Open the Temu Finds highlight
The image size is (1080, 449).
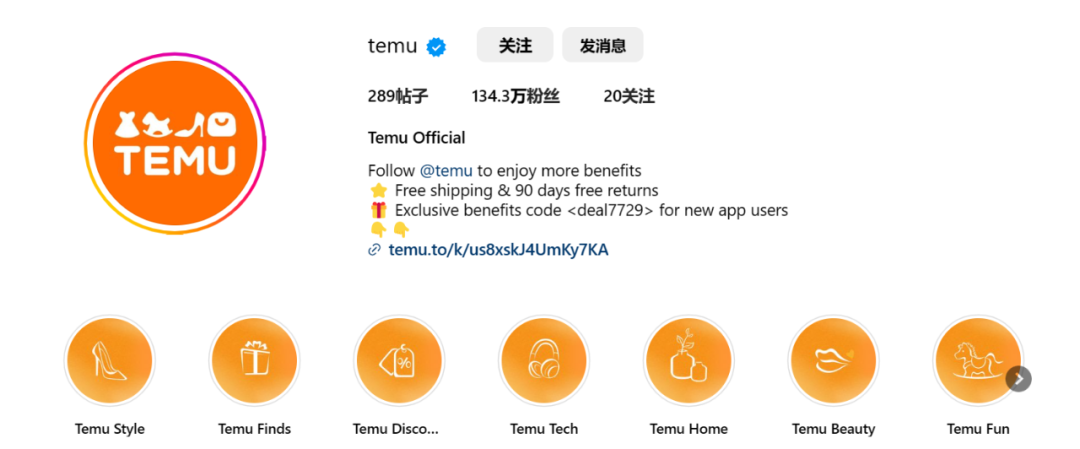254,361
